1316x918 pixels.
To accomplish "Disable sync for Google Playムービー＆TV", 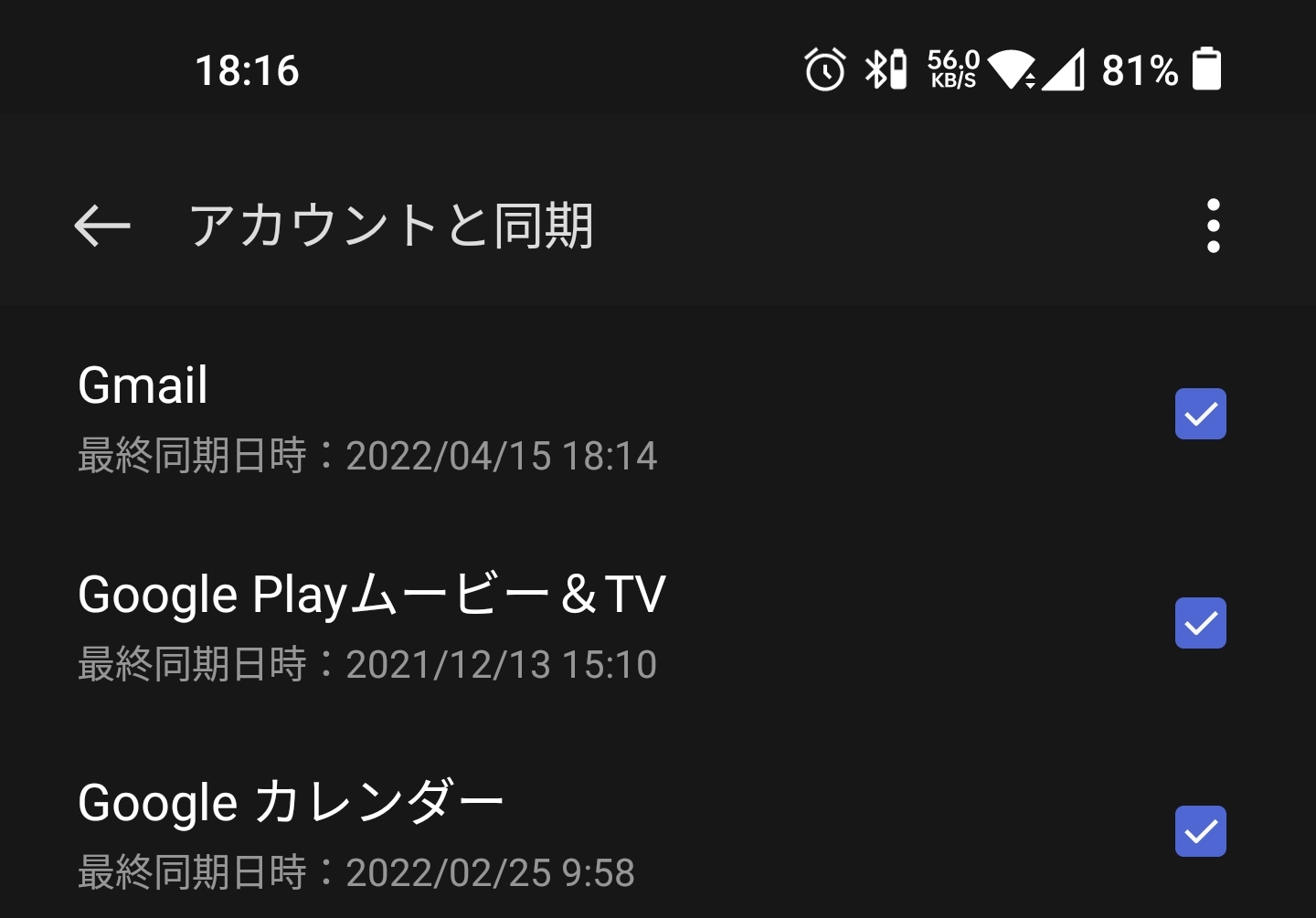I will tap(1200, 623).
